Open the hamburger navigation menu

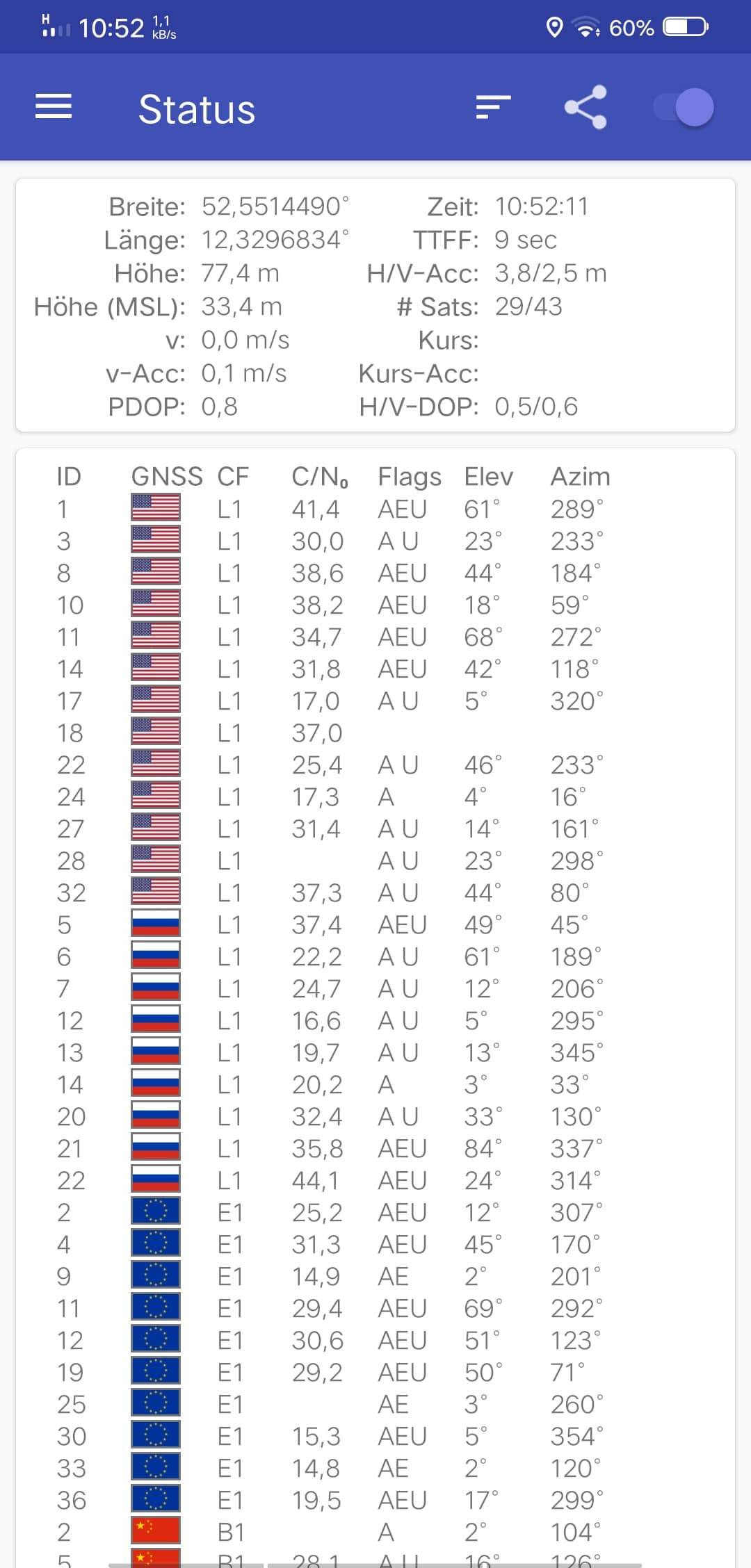[54, 107]
